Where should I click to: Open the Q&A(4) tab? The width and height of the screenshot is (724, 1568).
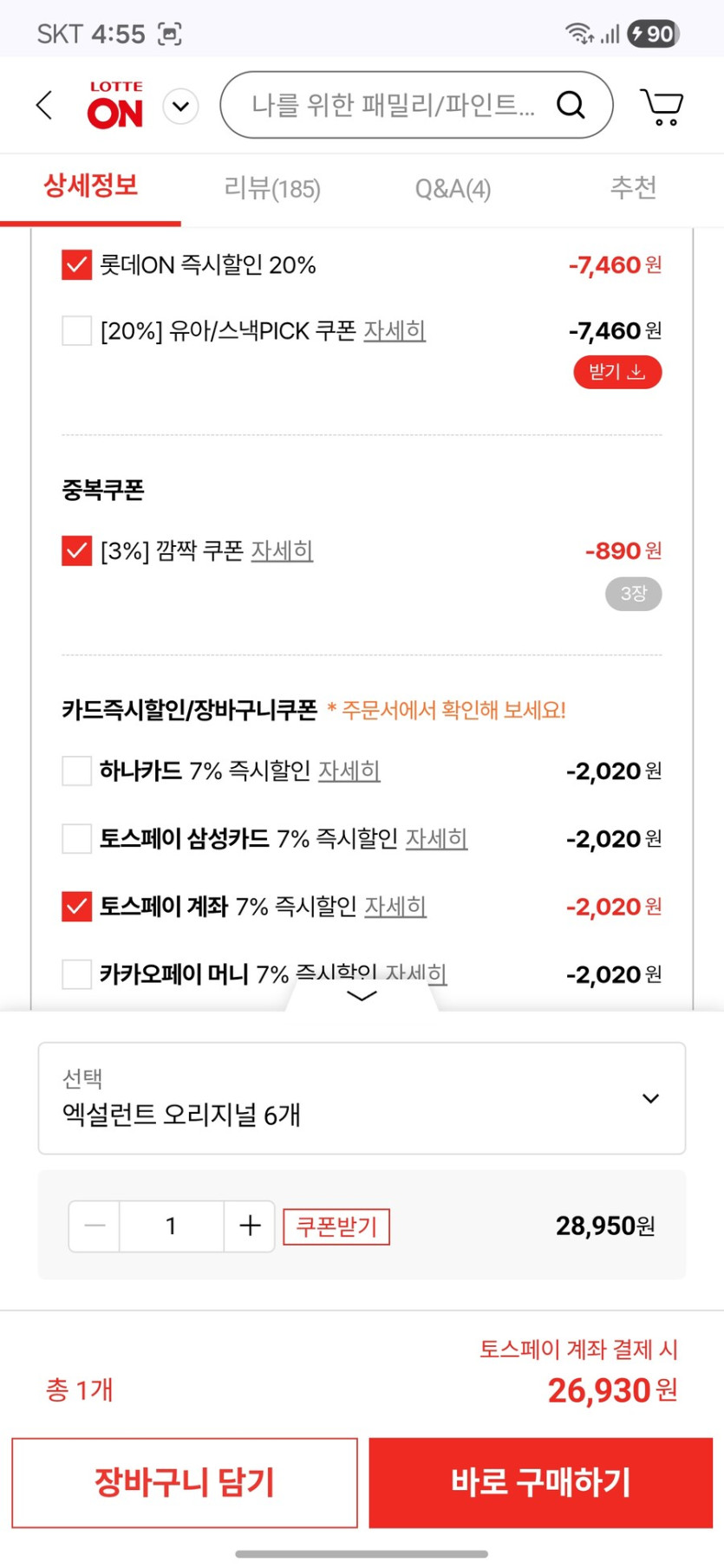pyautogui.click(x=454, y=189)
